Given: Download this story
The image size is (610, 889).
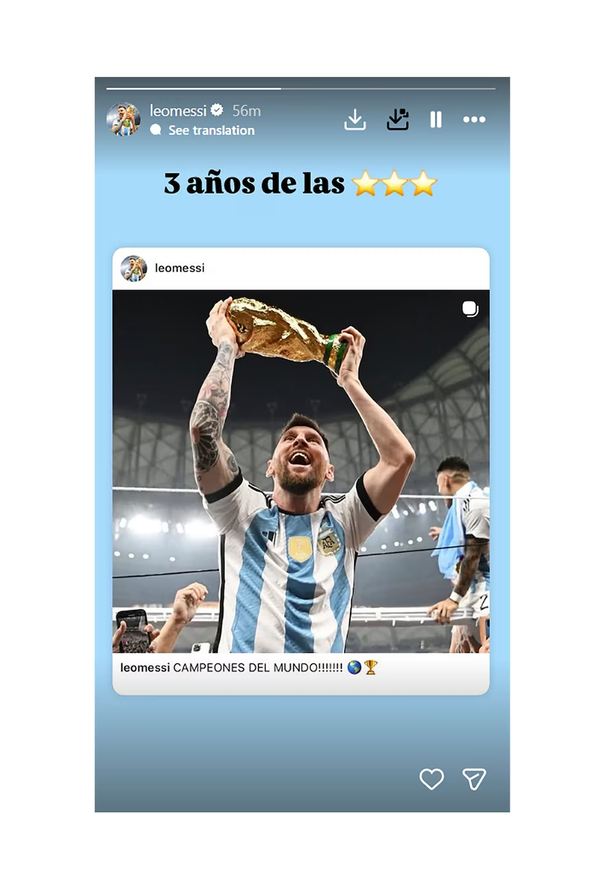Looking at the screenshot, I should 355,120.
